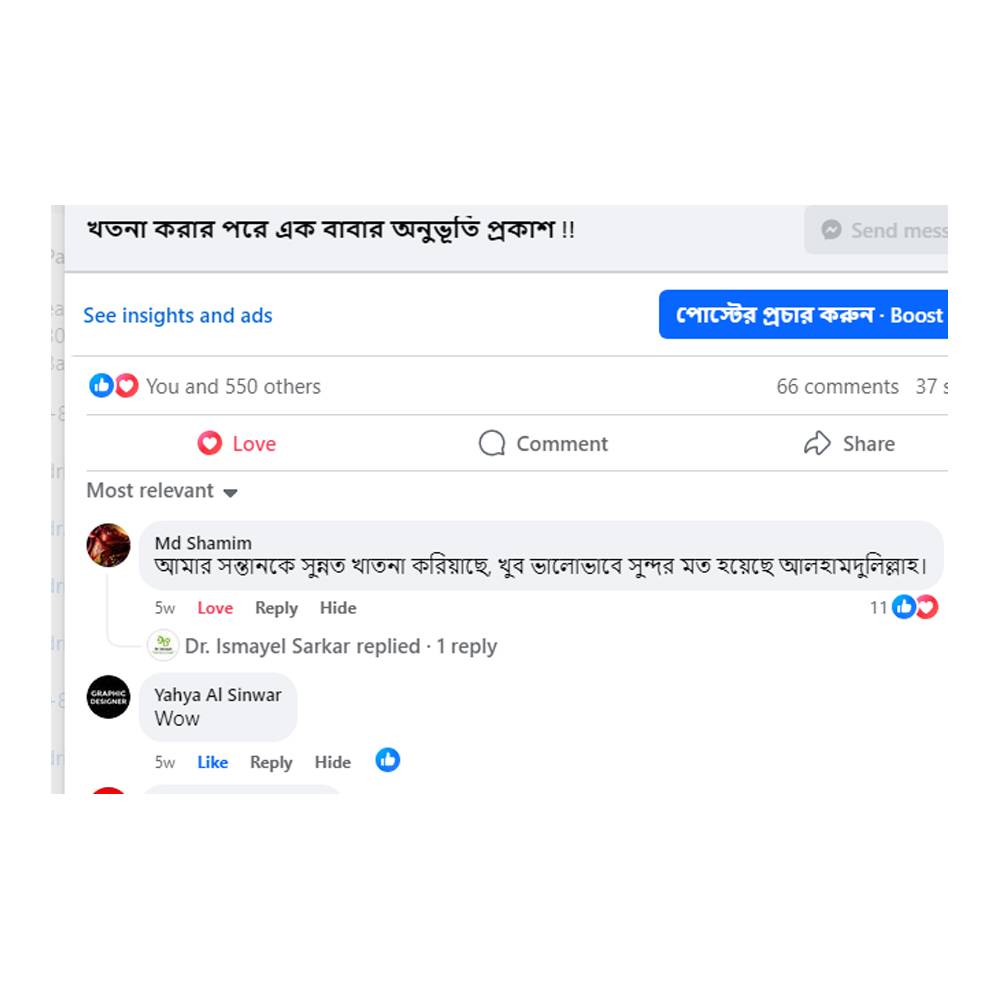Toggle the Love reaction on the post

tap(236, 444)
